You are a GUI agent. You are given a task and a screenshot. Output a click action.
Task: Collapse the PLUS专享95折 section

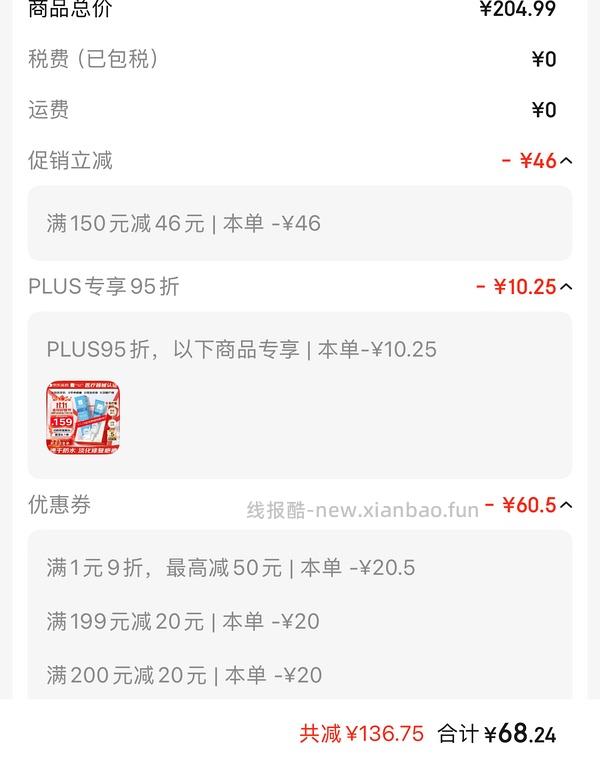click(566, 287)
